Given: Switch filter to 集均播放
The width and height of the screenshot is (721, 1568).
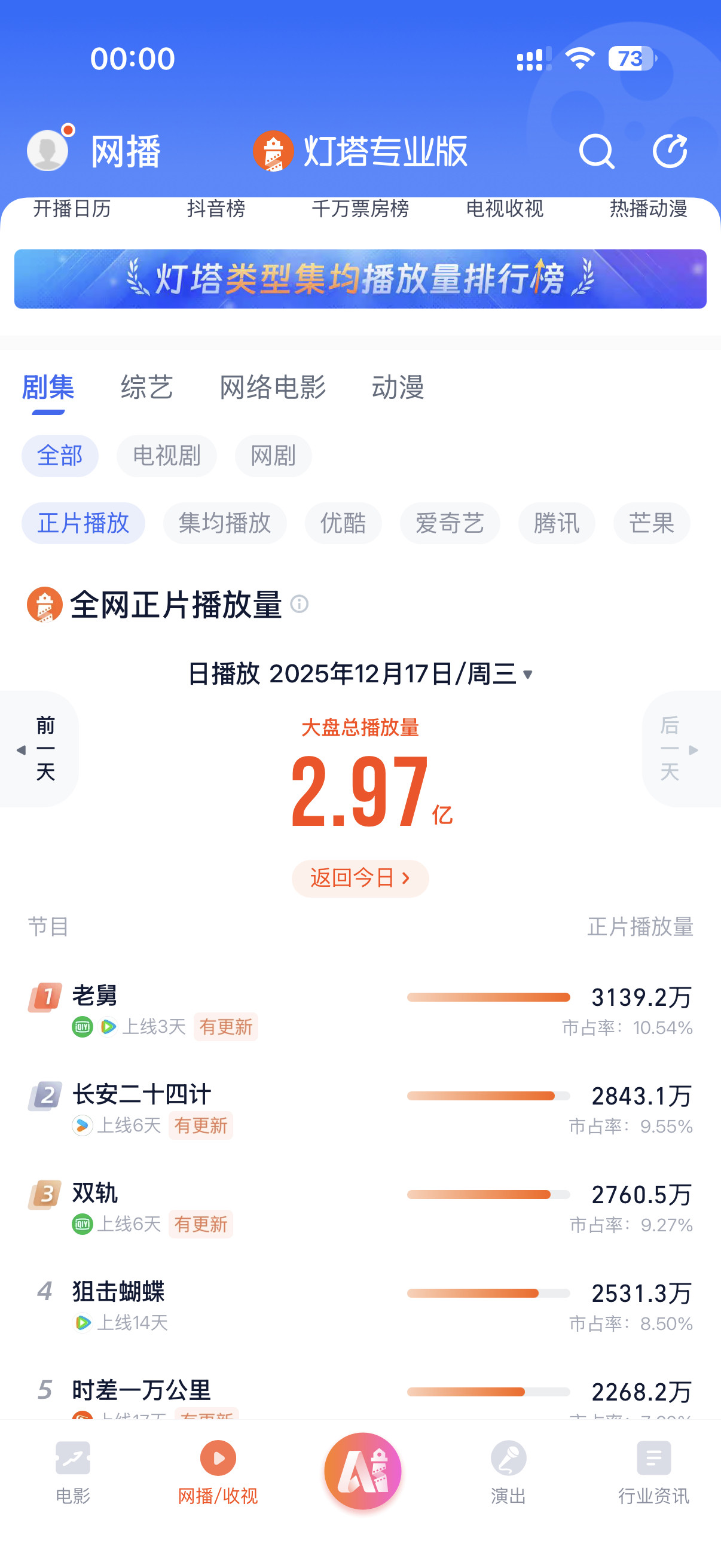Looking at the screenshot, I should (225, 523).
